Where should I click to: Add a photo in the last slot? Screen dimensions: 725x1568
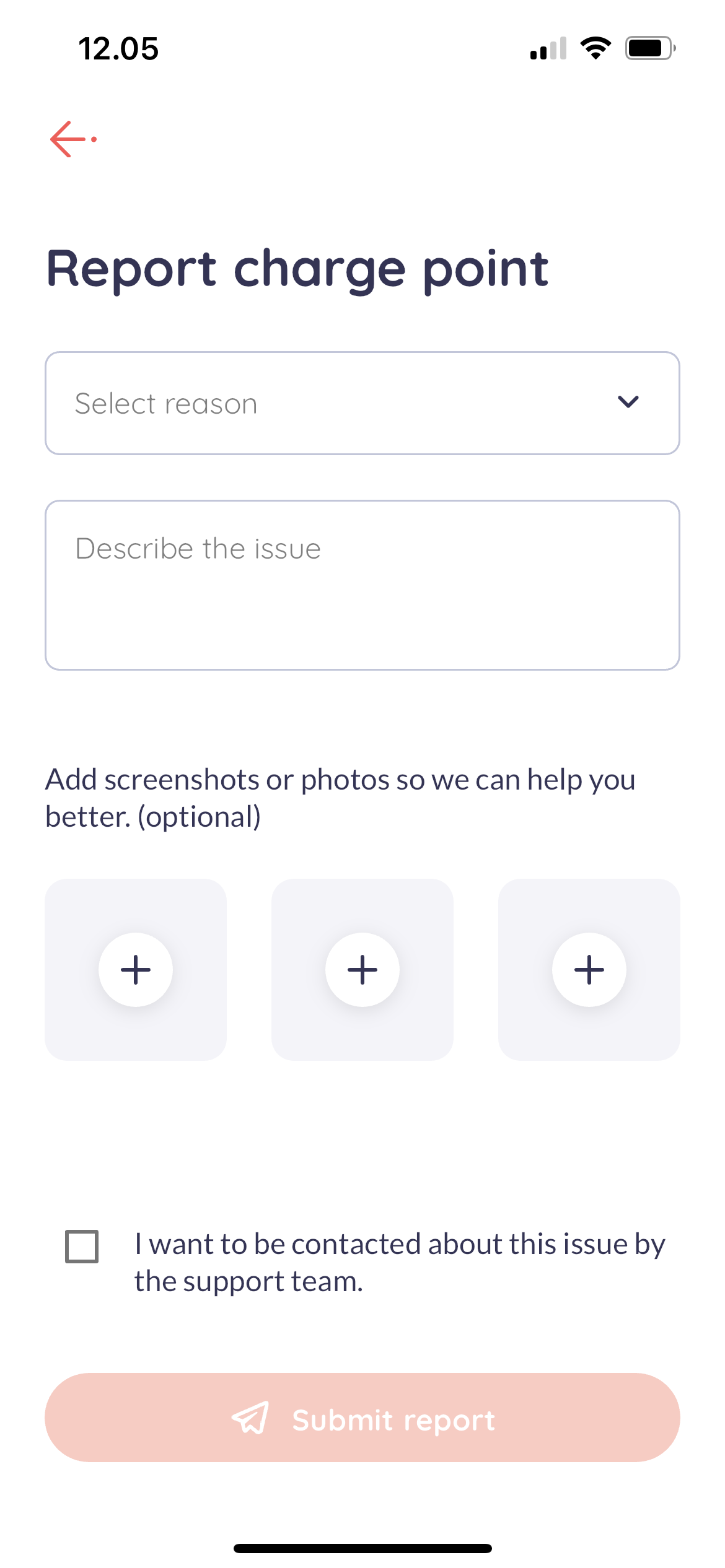coord(589,969)
